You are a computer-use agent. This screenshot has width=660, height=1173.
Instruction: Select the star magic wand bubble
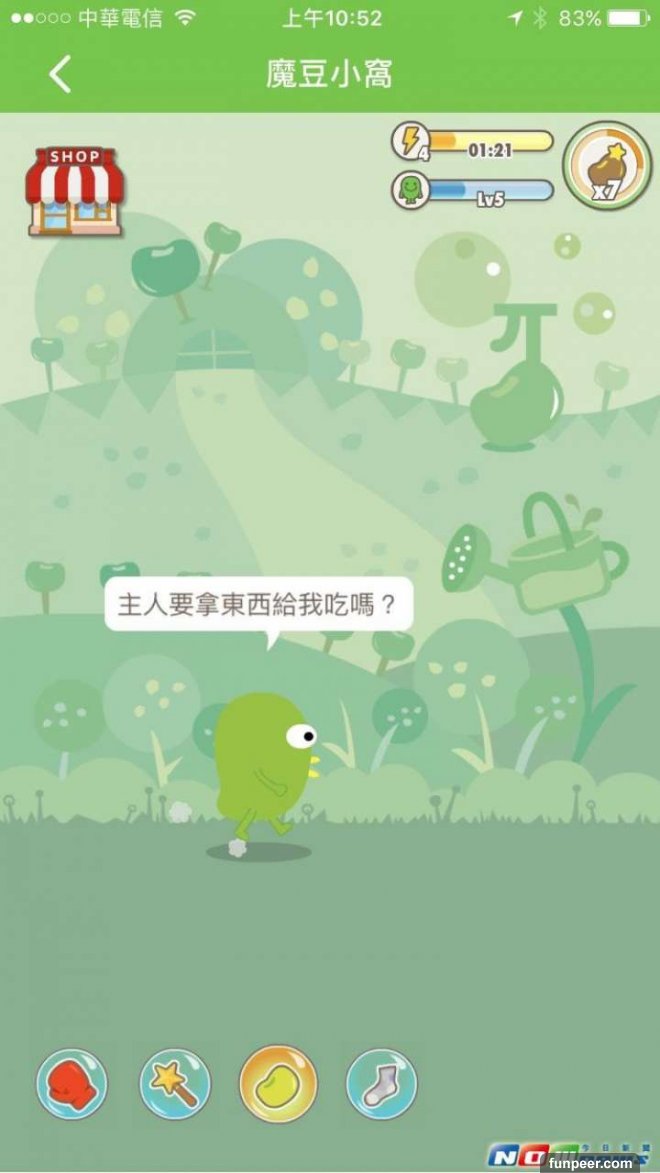click(x=175, y=1084)
